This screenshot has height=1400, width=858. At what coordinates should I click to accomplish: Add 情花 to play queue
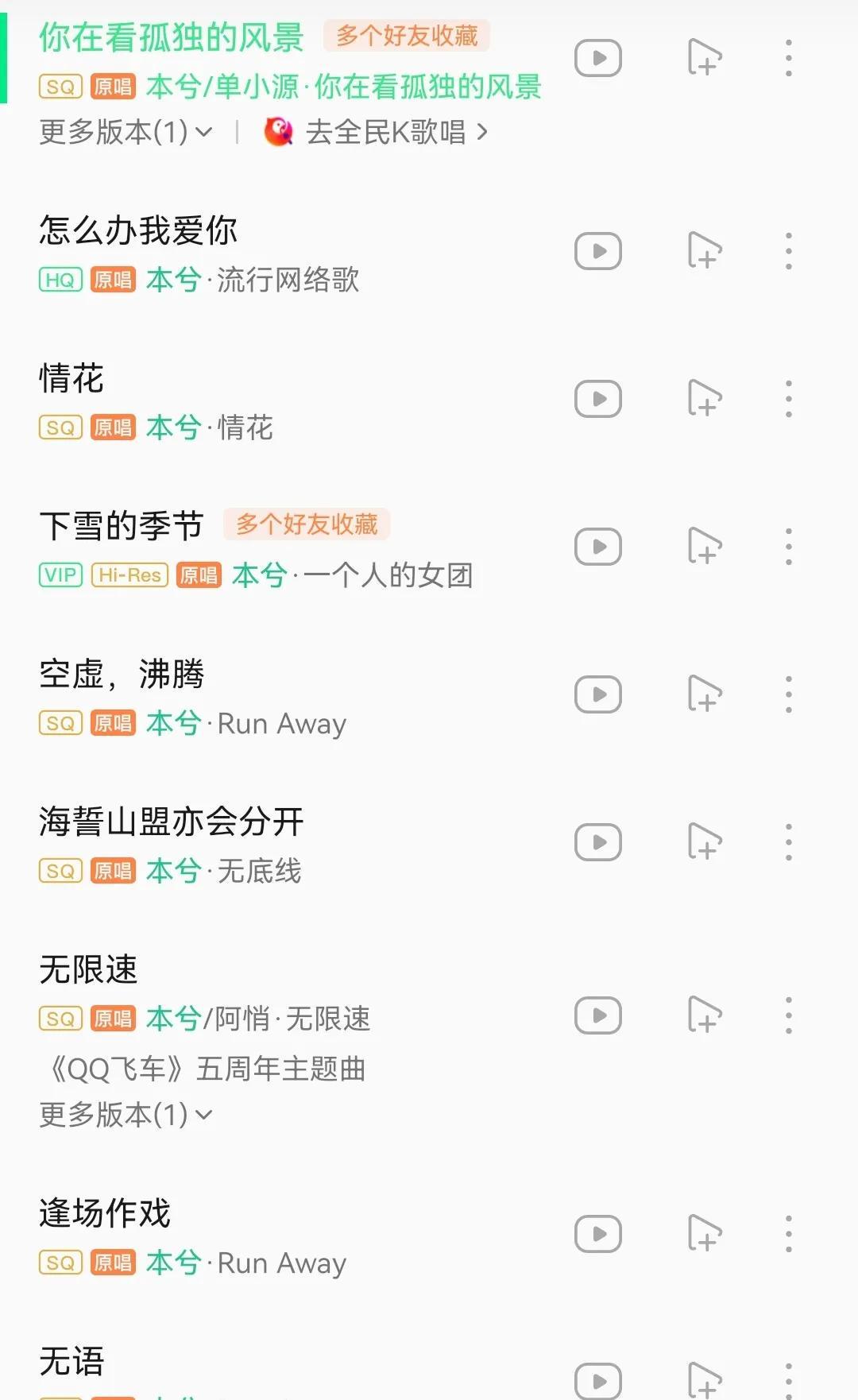point(704,399)
